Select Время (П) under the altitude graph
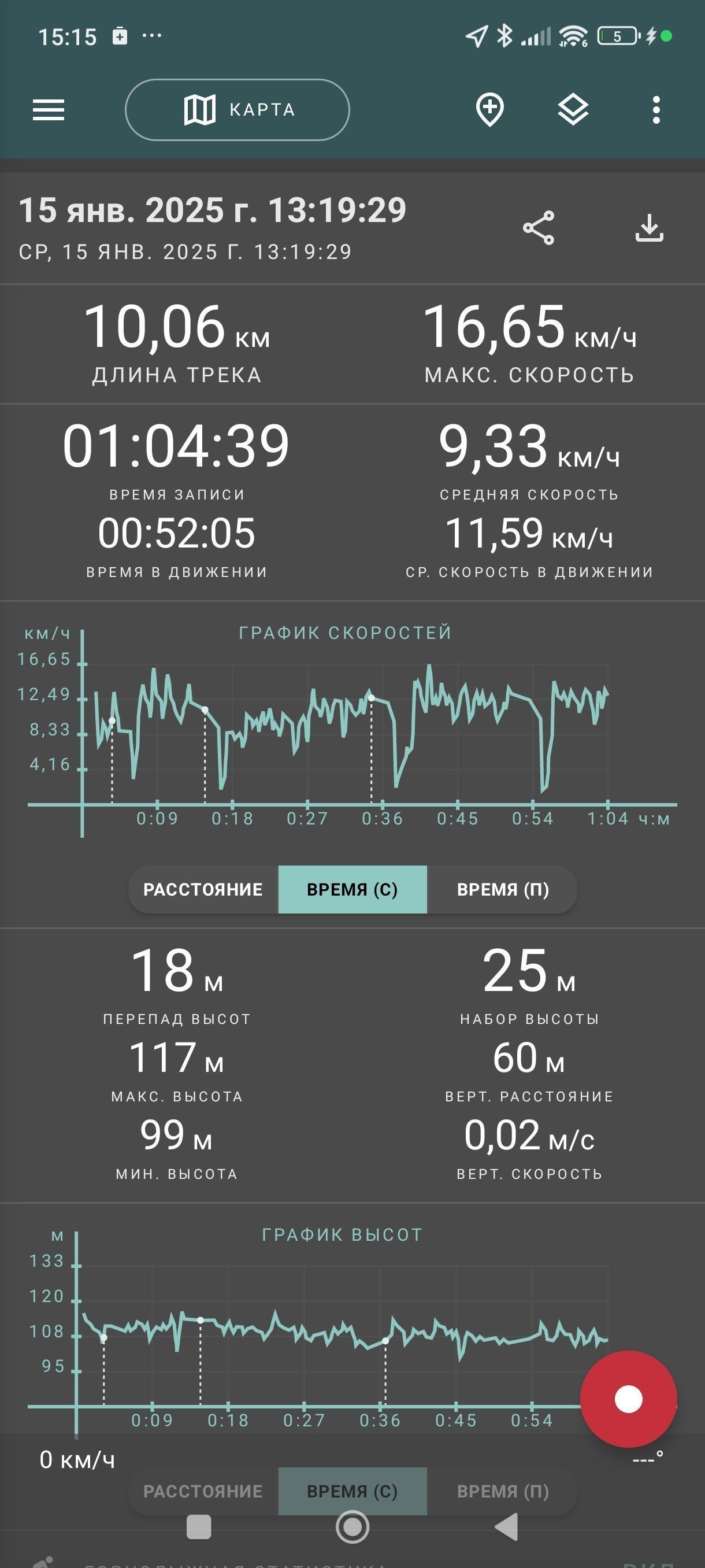This screenshot has width=705, height=1568. [x=502, y=1491]
